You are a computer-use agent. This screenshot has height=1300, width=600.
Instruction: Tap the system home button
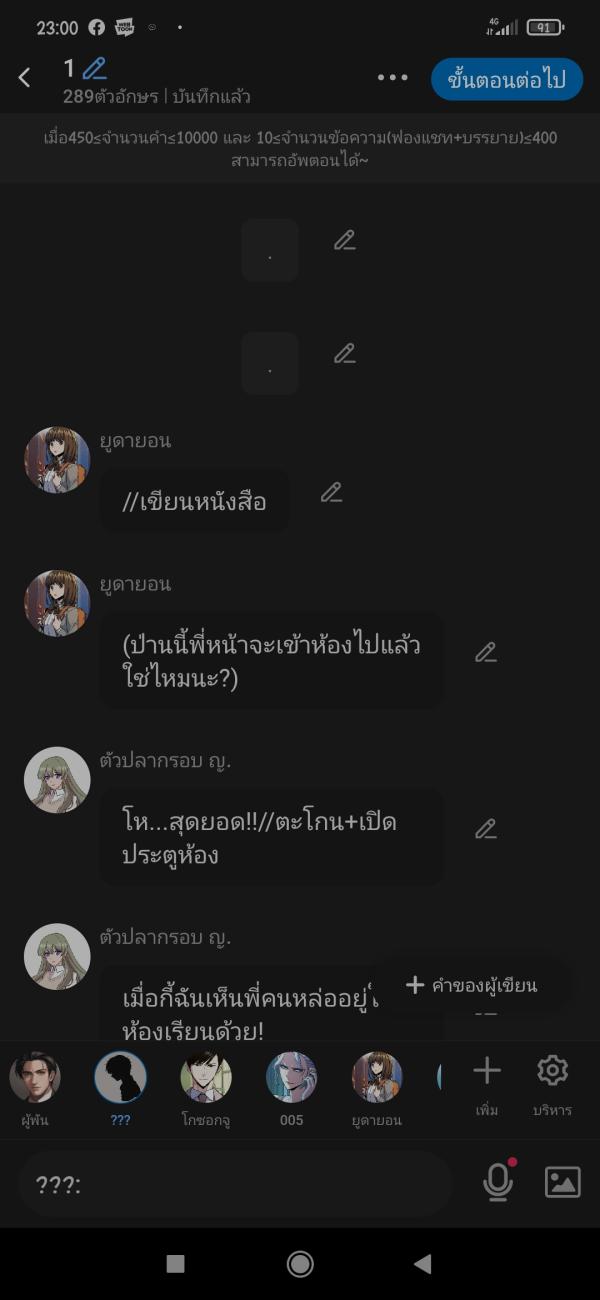(300, 1264)
